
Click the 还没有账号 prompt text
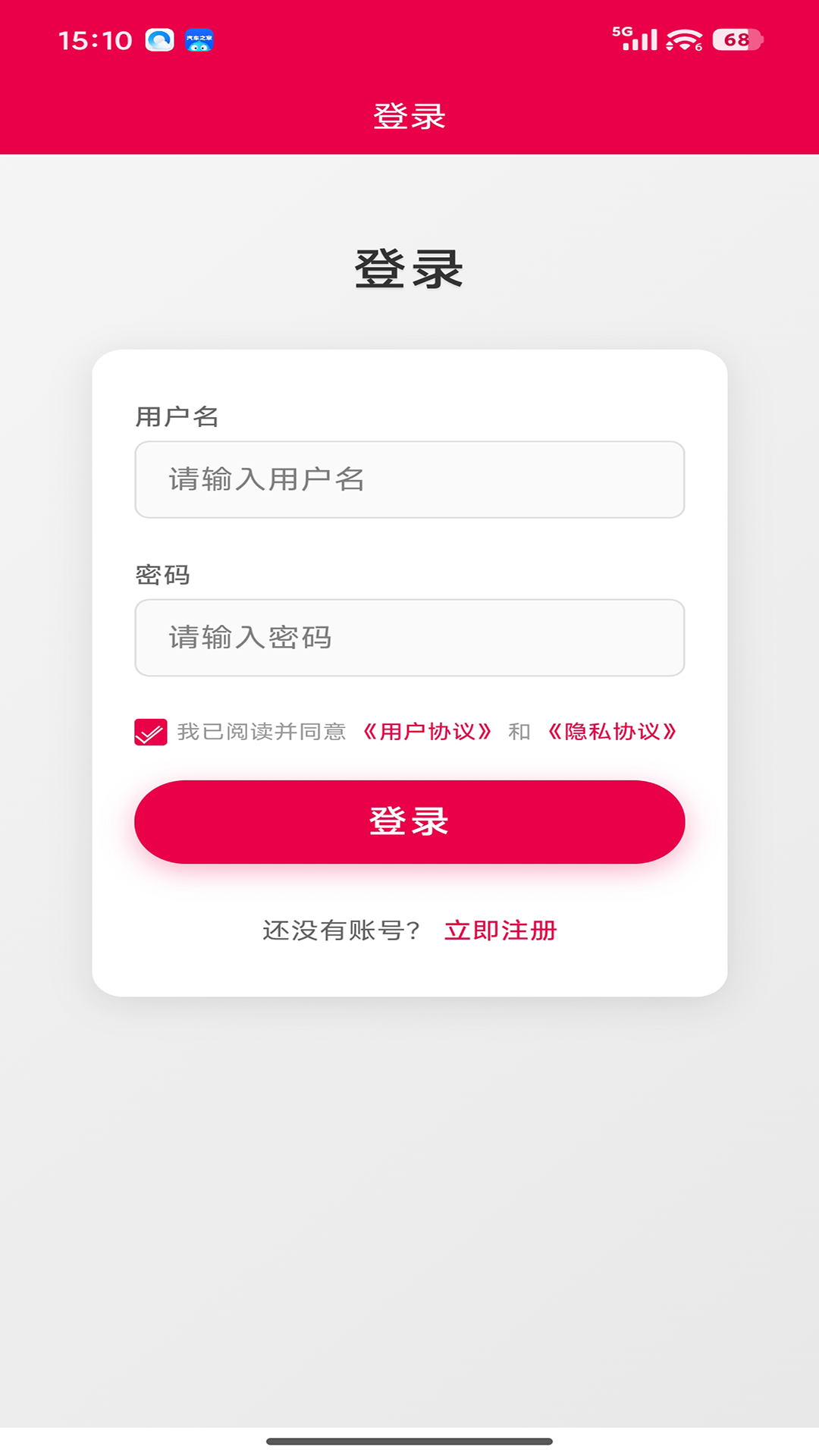[340, 933]
